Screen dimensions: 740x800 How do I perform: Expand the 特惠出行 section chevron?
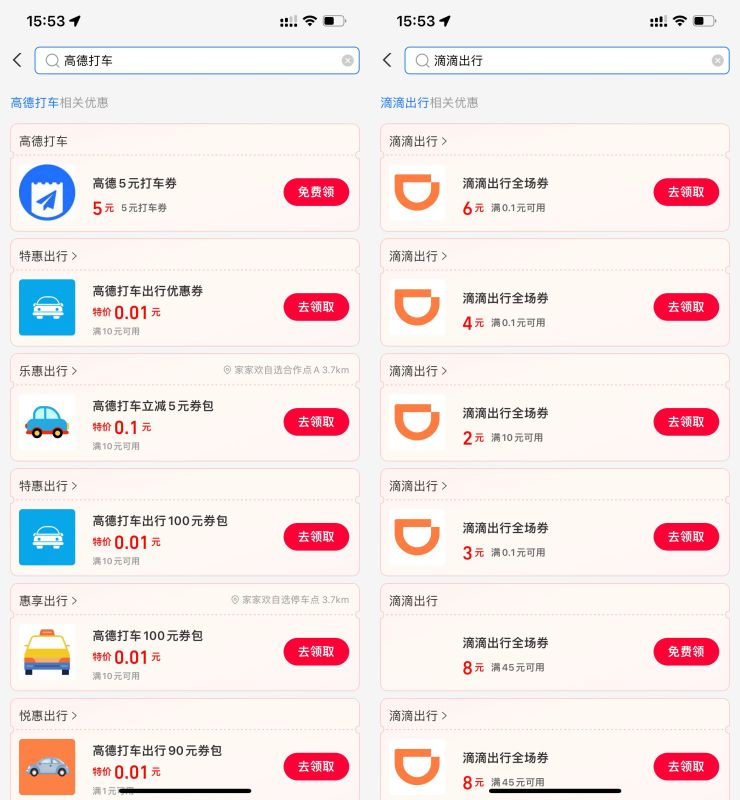[75, 256]
